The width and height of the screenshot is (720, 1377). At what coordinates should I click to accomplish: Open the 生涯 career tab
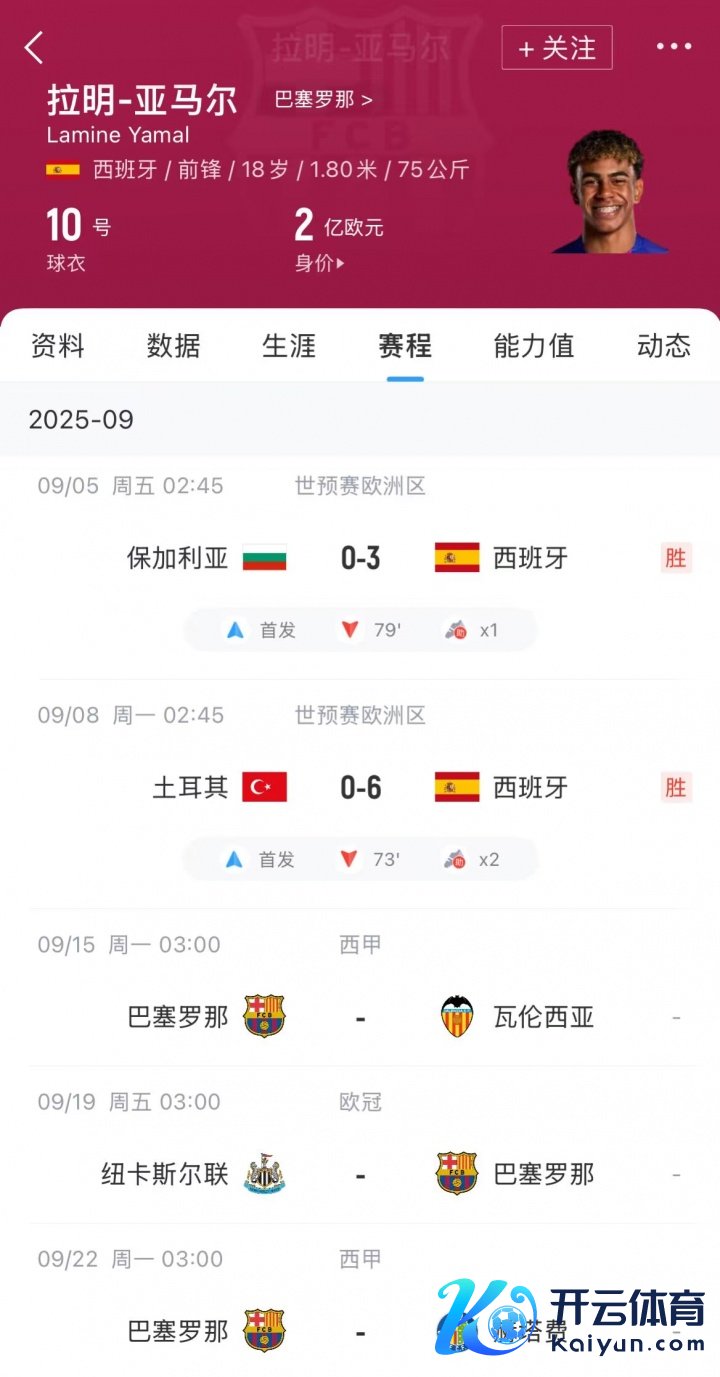[x=289, y=346]
